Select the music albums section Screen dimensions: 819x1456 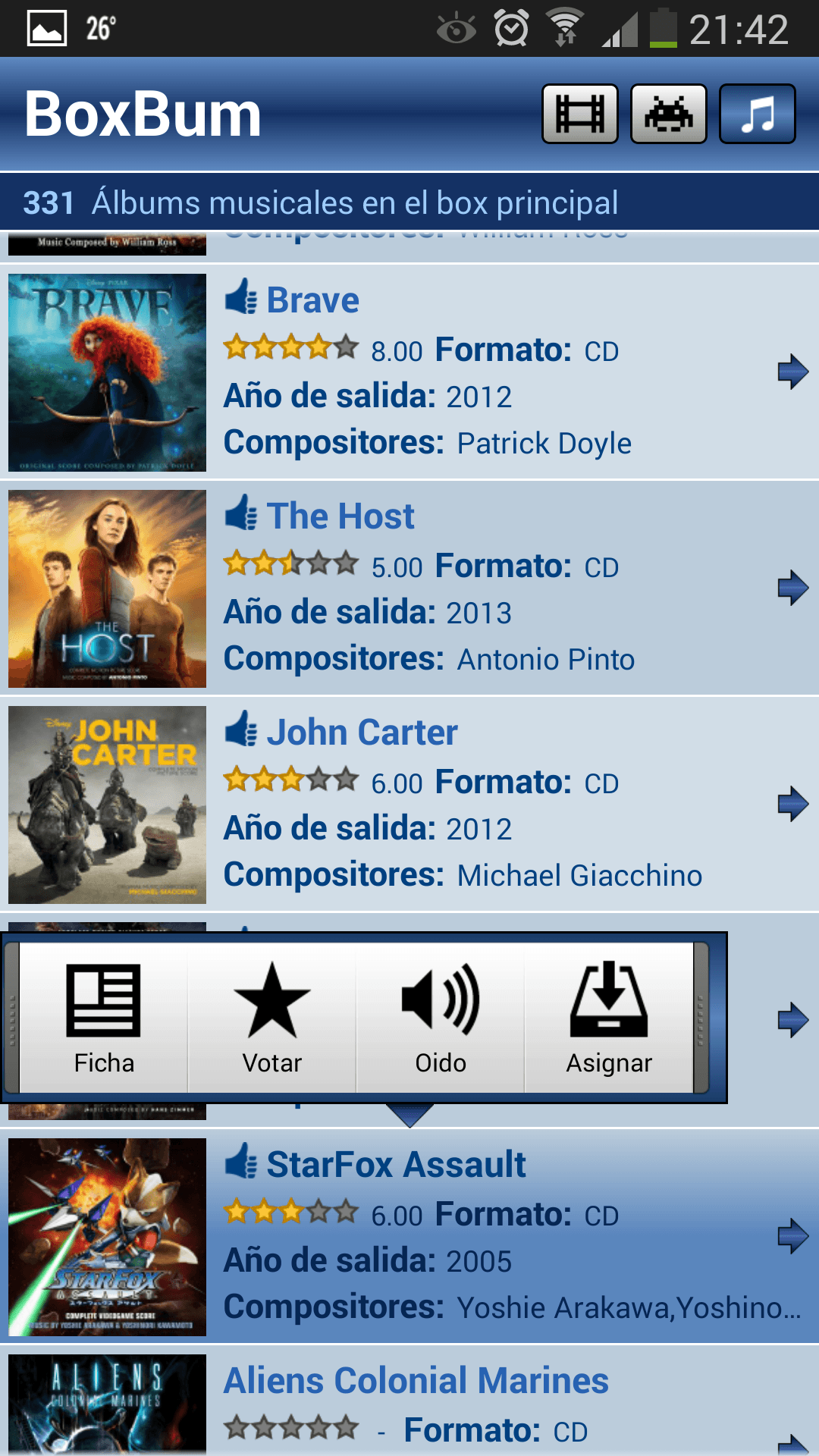[x=757, y=114]
